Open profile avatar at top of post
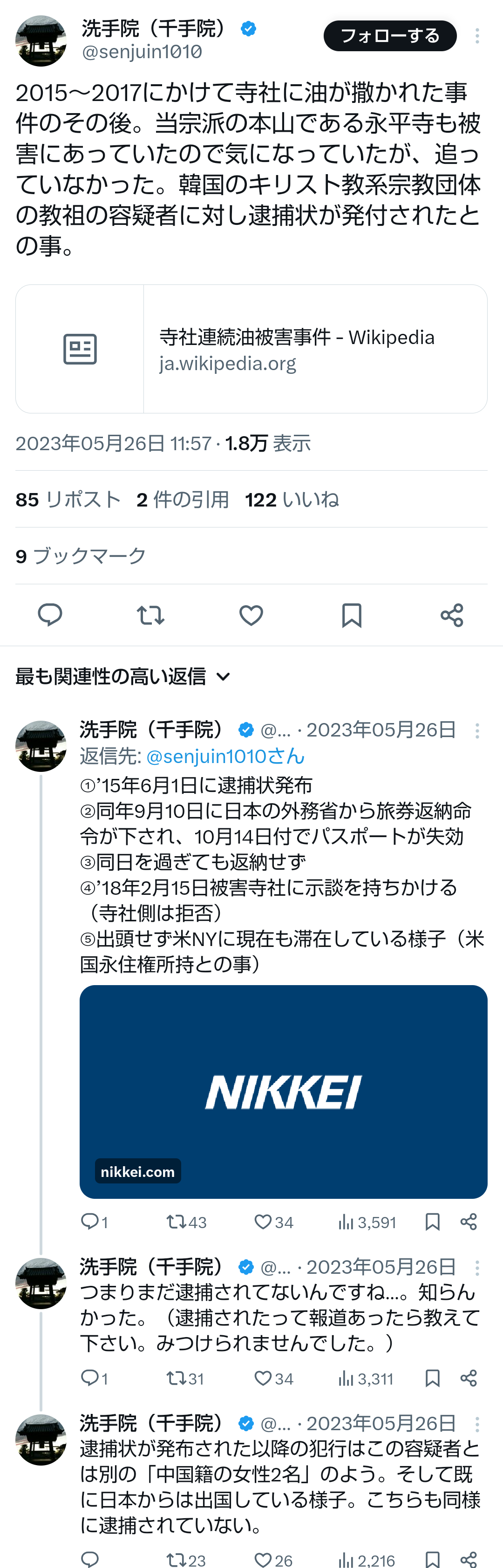Viewport: 503px width, 1568px height. tap(41, 41)
